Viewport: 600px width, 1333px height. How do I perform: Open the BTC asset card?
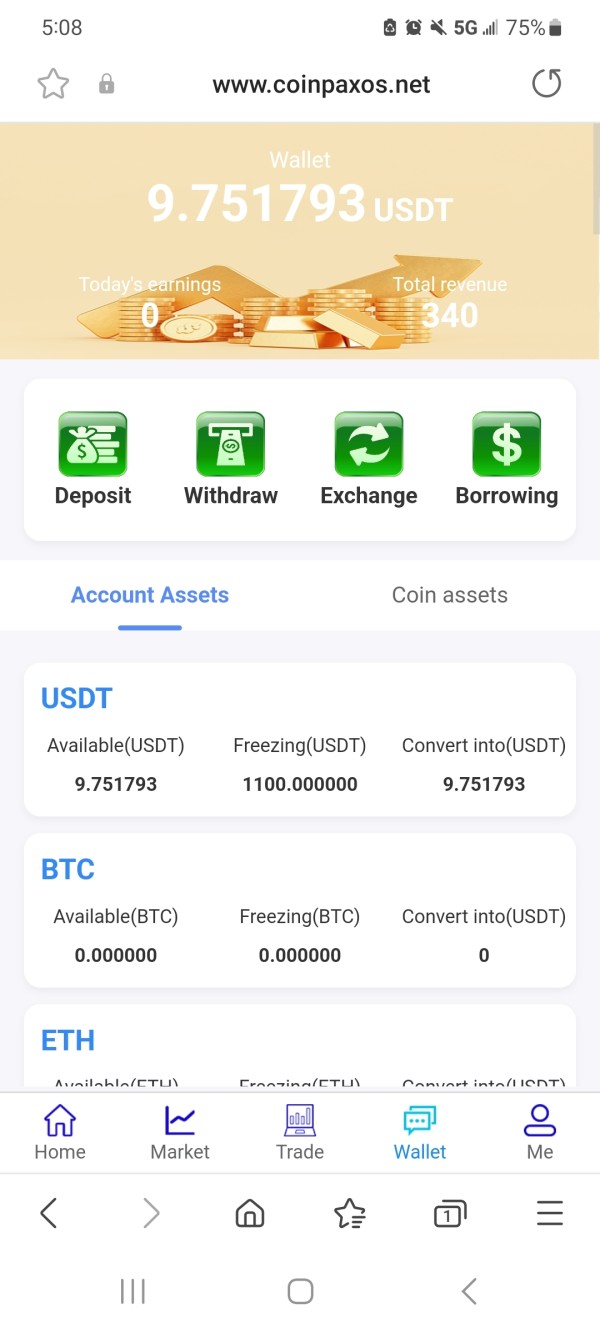click(300, 910)
